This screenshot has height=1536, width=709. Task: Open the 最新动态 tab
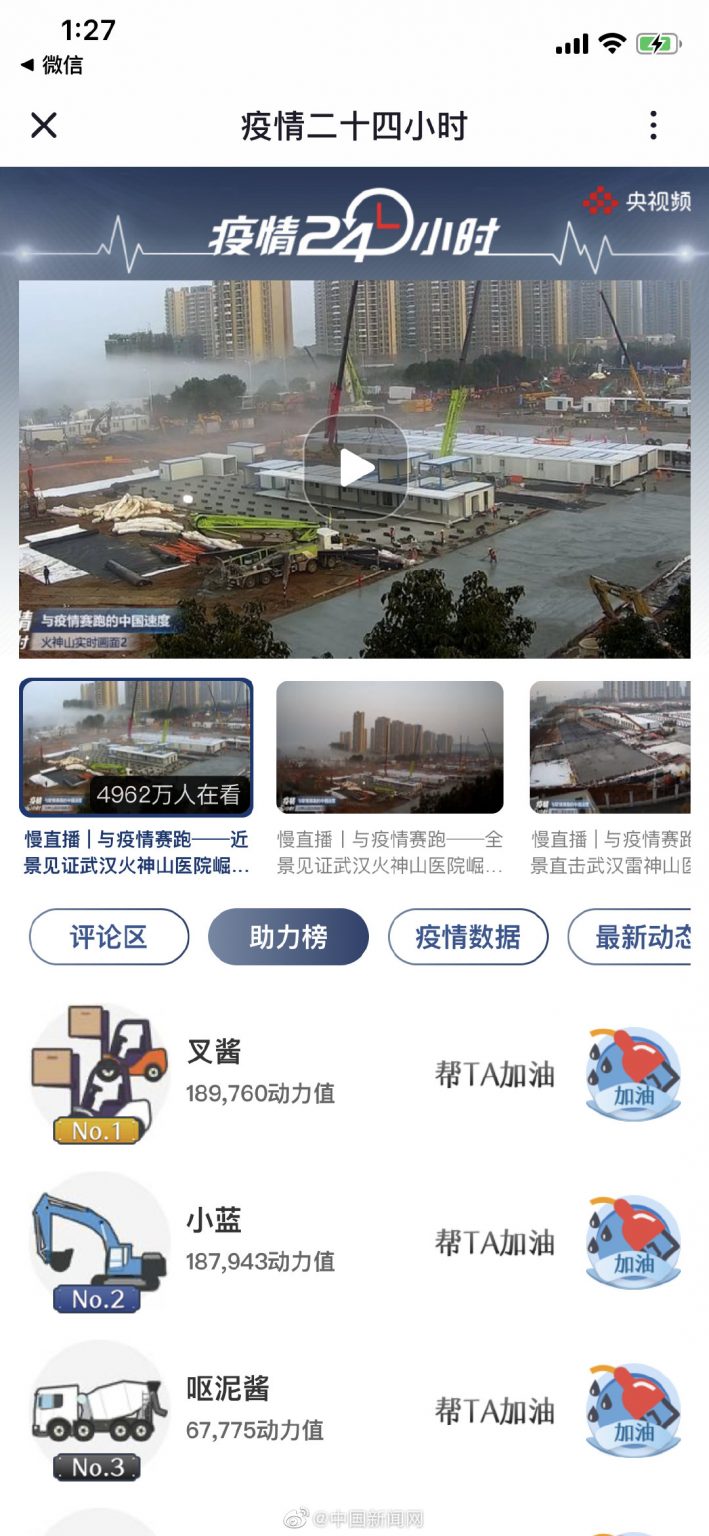point(630,937)
